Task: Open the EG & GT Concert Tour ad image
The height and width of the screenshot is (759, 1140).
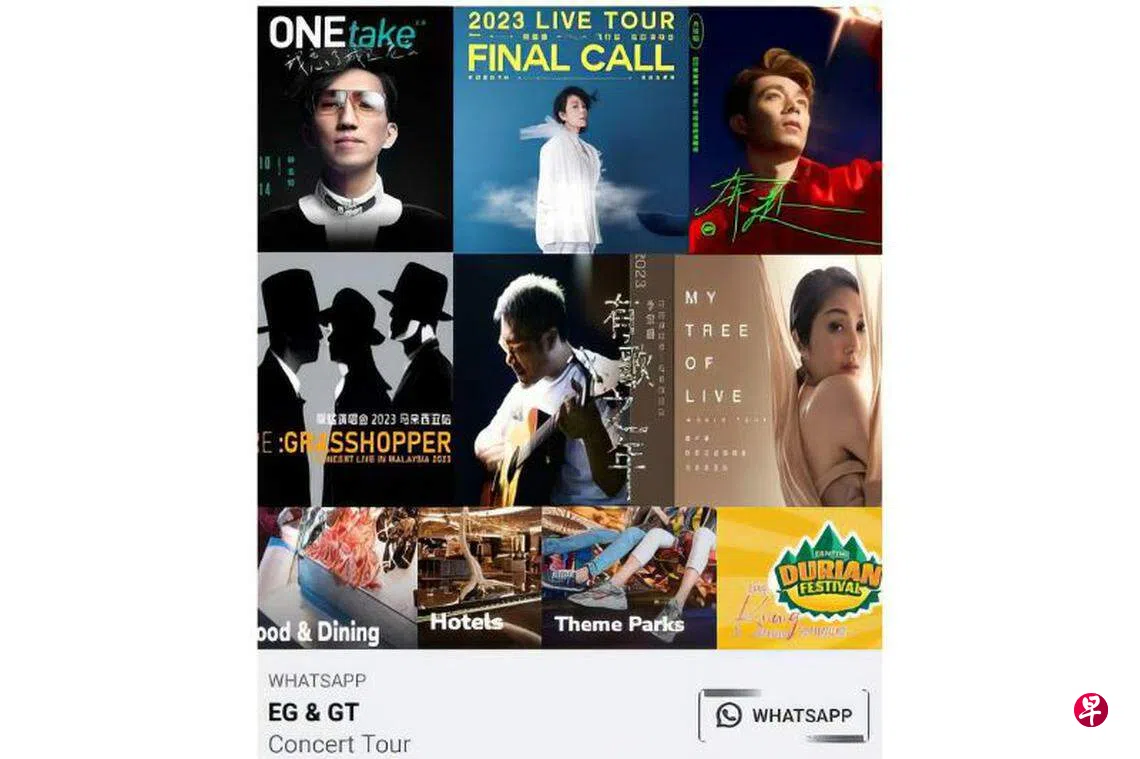Action: pyautogui.click(x=569, y=328)
